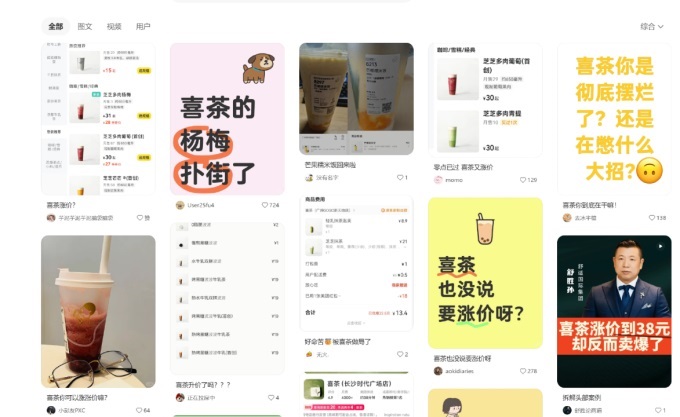Viewport: 680px width, 417px height.
Task: Switch to the 图文 tab
Action: (x=85, y=26)
